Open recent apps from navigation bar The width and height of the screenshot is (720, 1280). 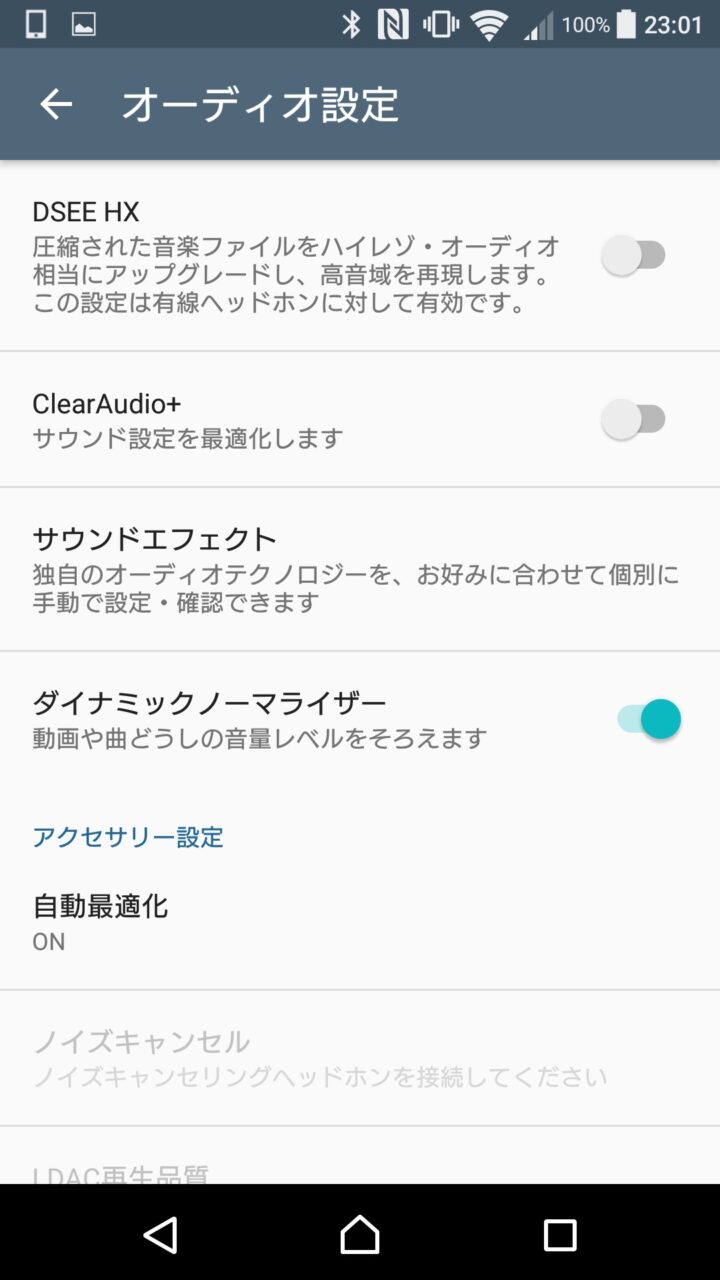[559, 1235]
